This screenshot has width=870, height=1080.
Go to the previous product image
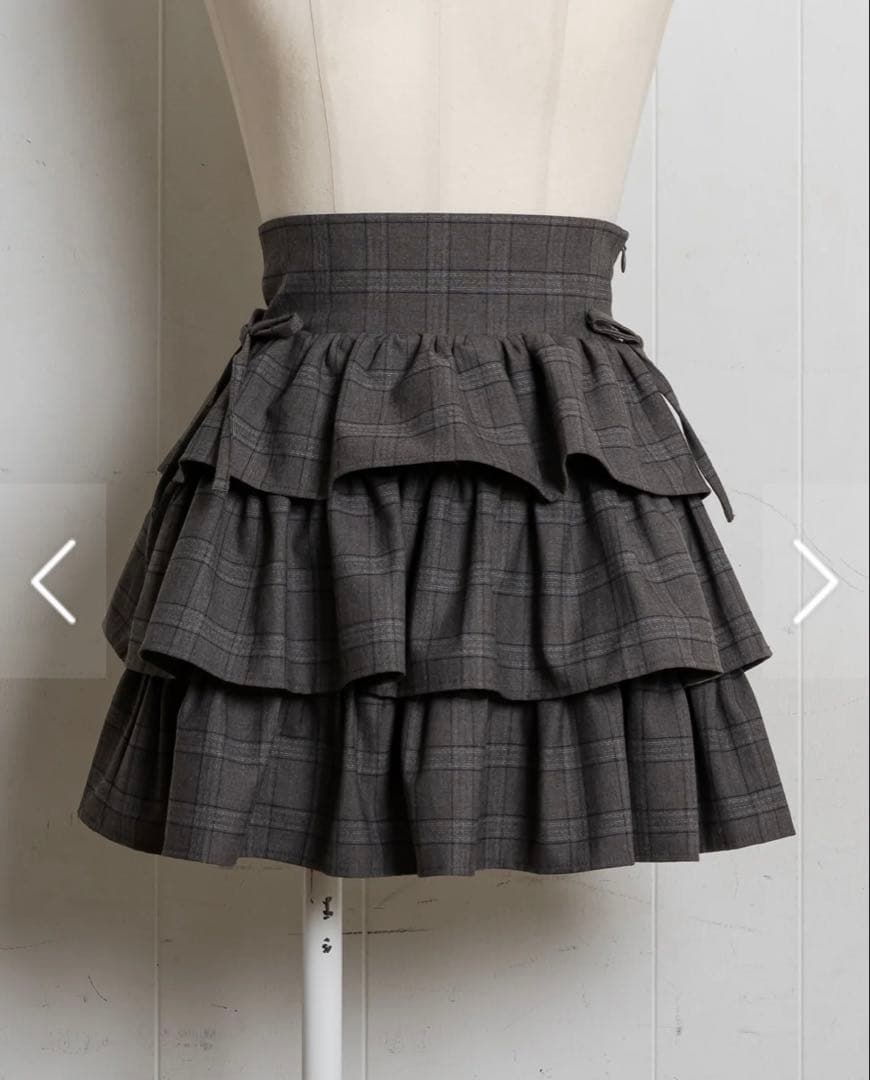click(x=53, y=581)
